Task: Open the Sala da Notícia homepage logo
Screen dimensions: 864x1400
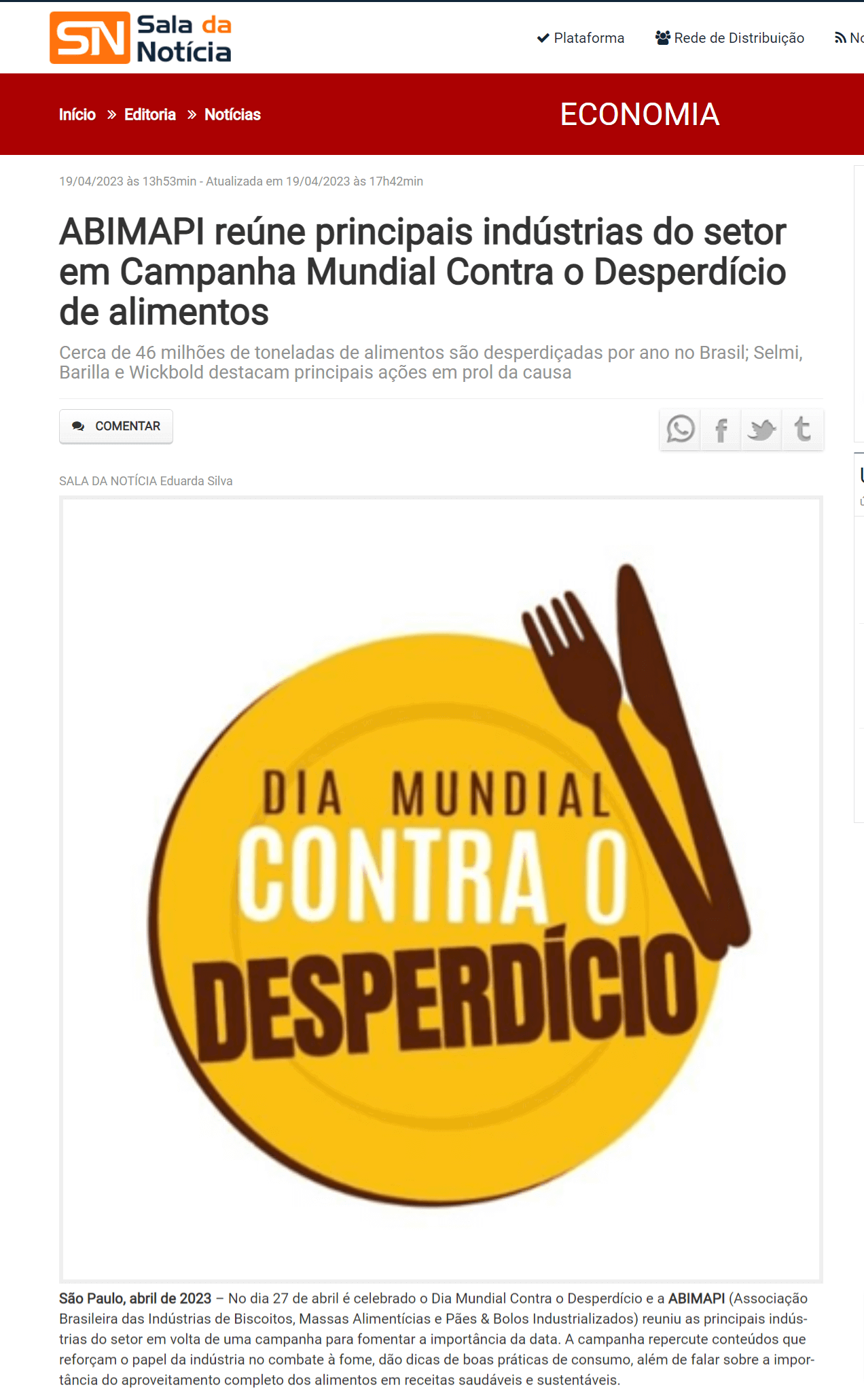Action: [141, 38]
